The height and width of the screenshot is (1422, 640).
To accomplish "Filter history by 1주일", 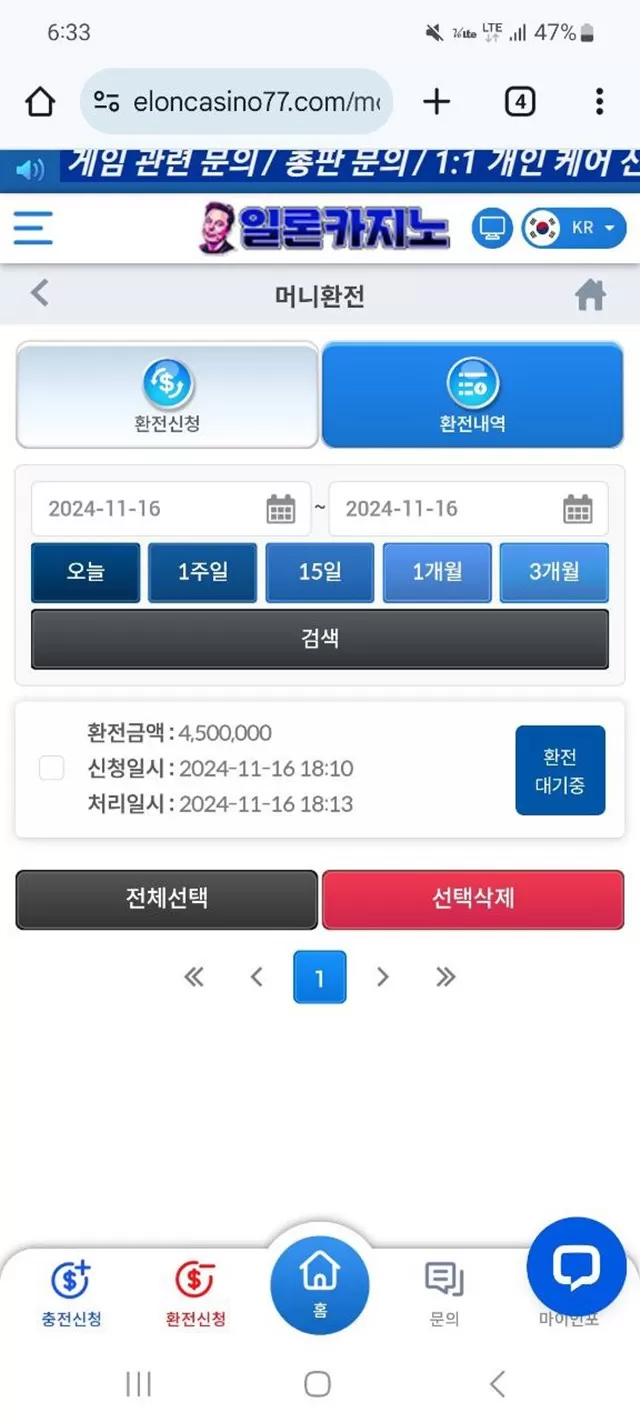I will click(x=203, y=573).
